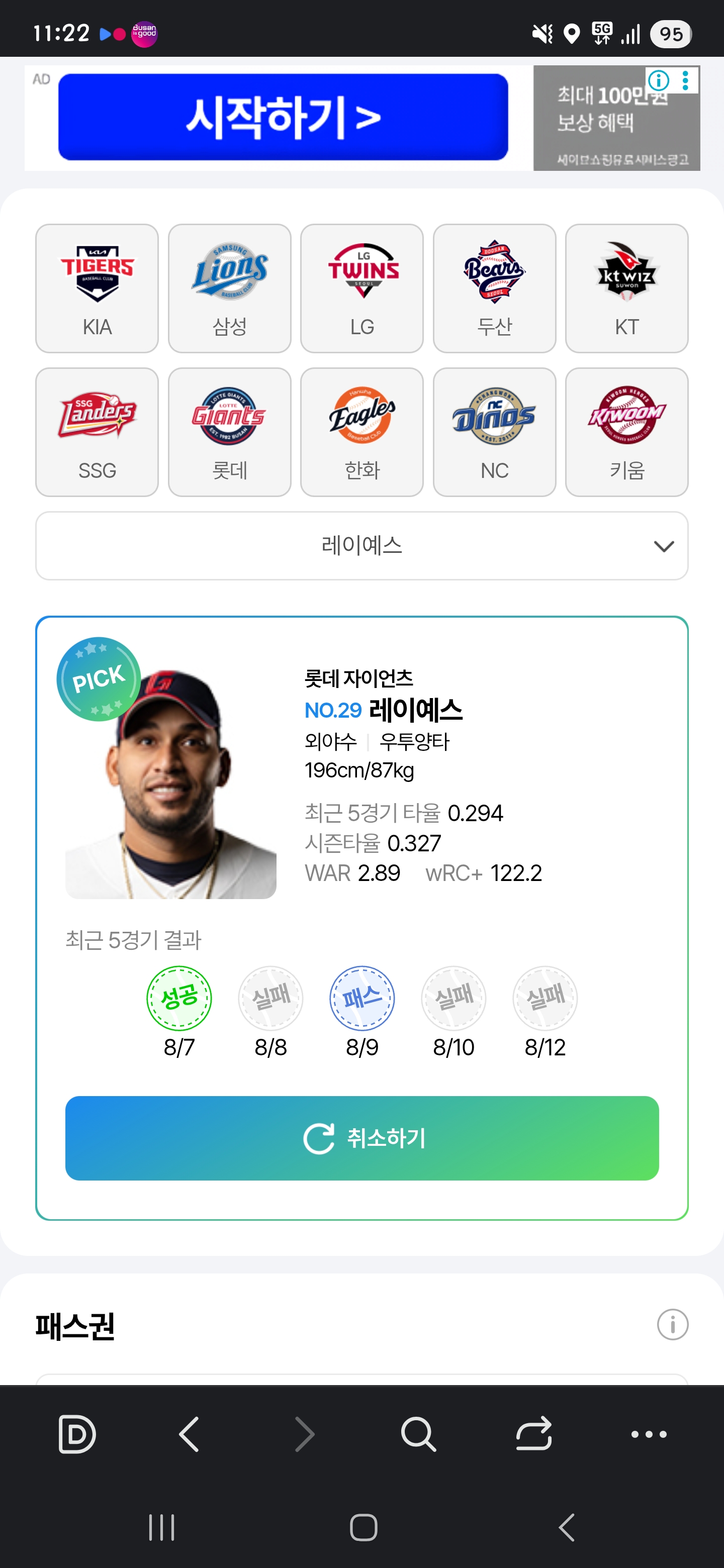Open the ad options menu

click(686, 80)
